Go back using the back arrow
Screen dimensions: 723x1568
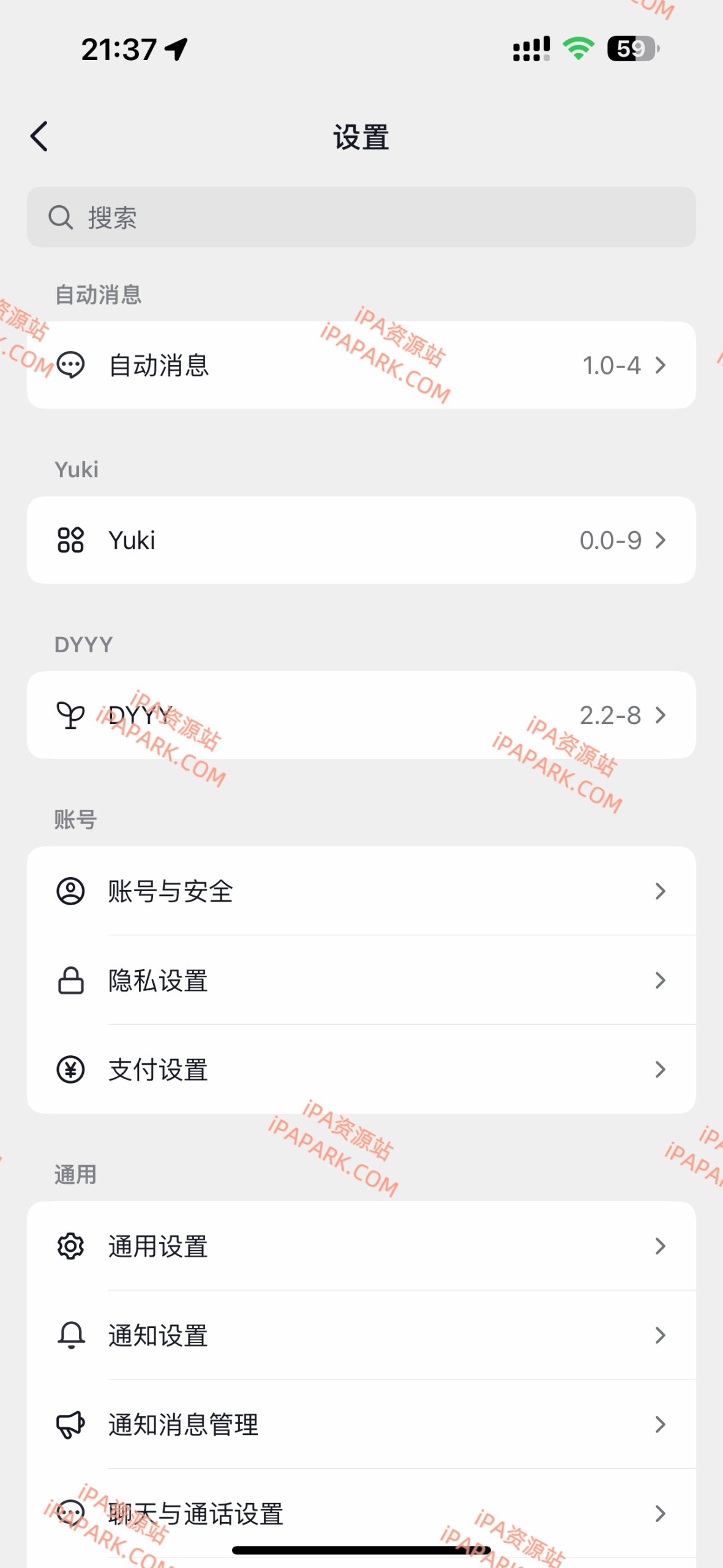[39, 136]
